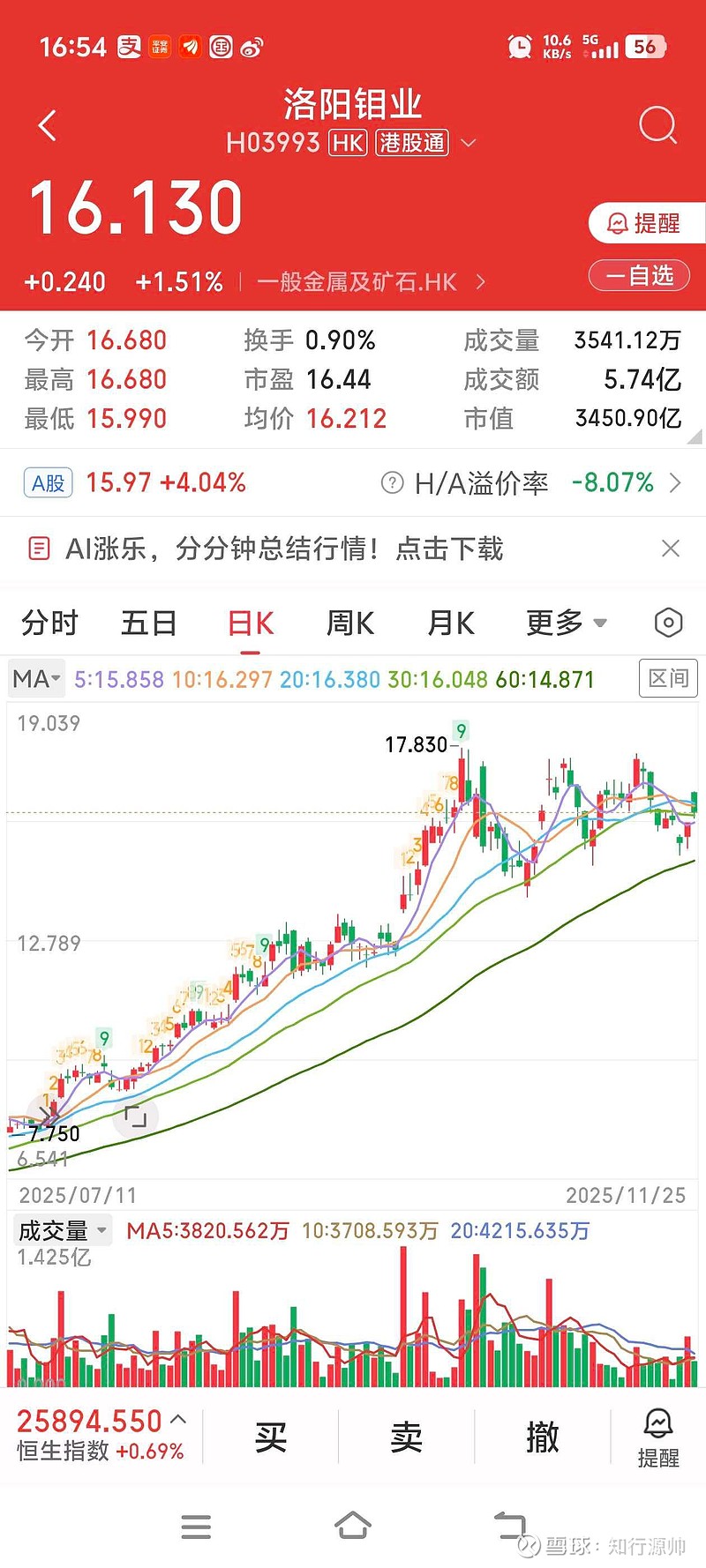Switch chart to 周K candlestick view
The height and width of the screenshot is (1568, 706).
[x=349, y=623]
